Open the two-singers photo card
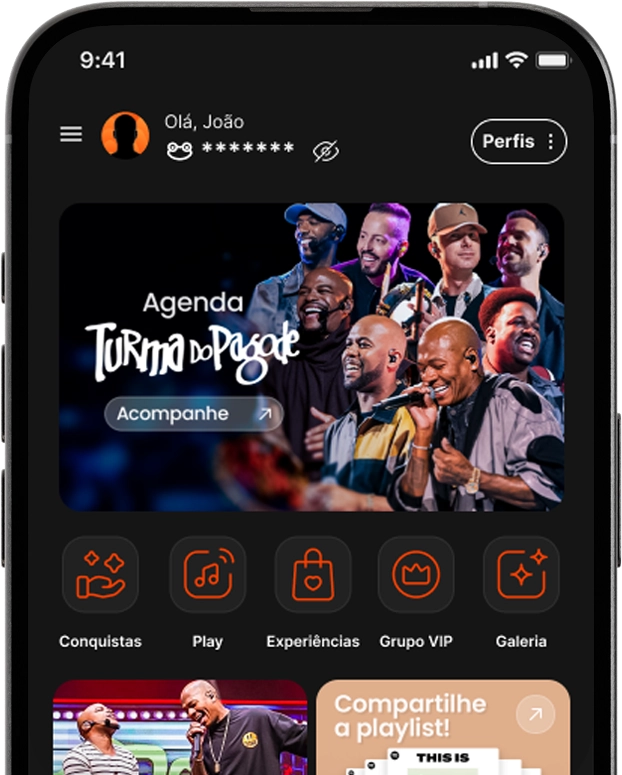This screenshot has height=775, width=622. pyautogui.click(x=180, y=727)
